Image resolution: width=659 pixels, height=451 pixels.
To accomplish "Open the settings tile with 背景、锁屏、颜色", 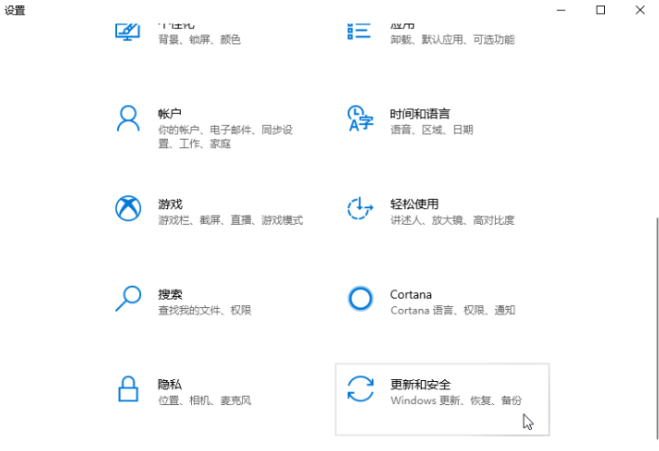I will point(198,38).
